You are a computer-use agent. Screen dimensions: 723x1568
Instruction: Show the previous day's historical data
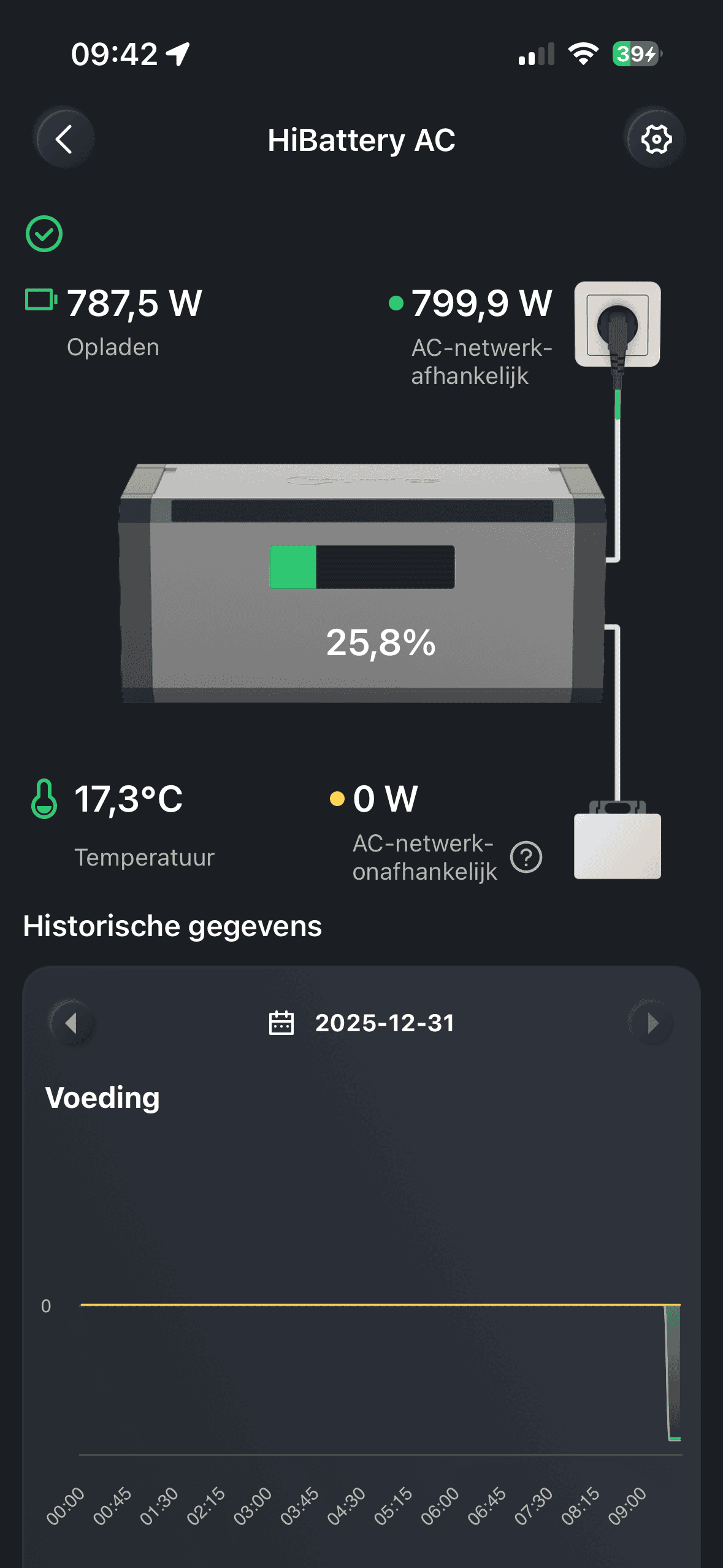tap(71, 1023)
